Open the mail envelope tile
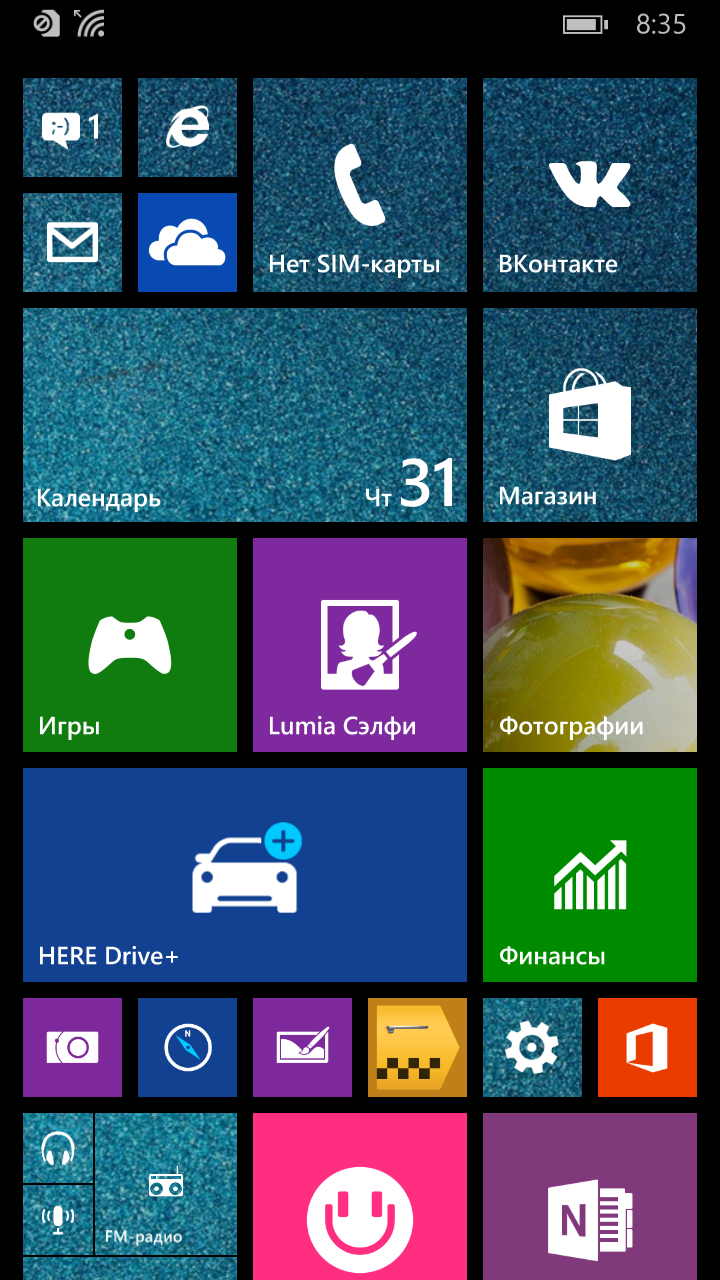 (x=72, y=242)
